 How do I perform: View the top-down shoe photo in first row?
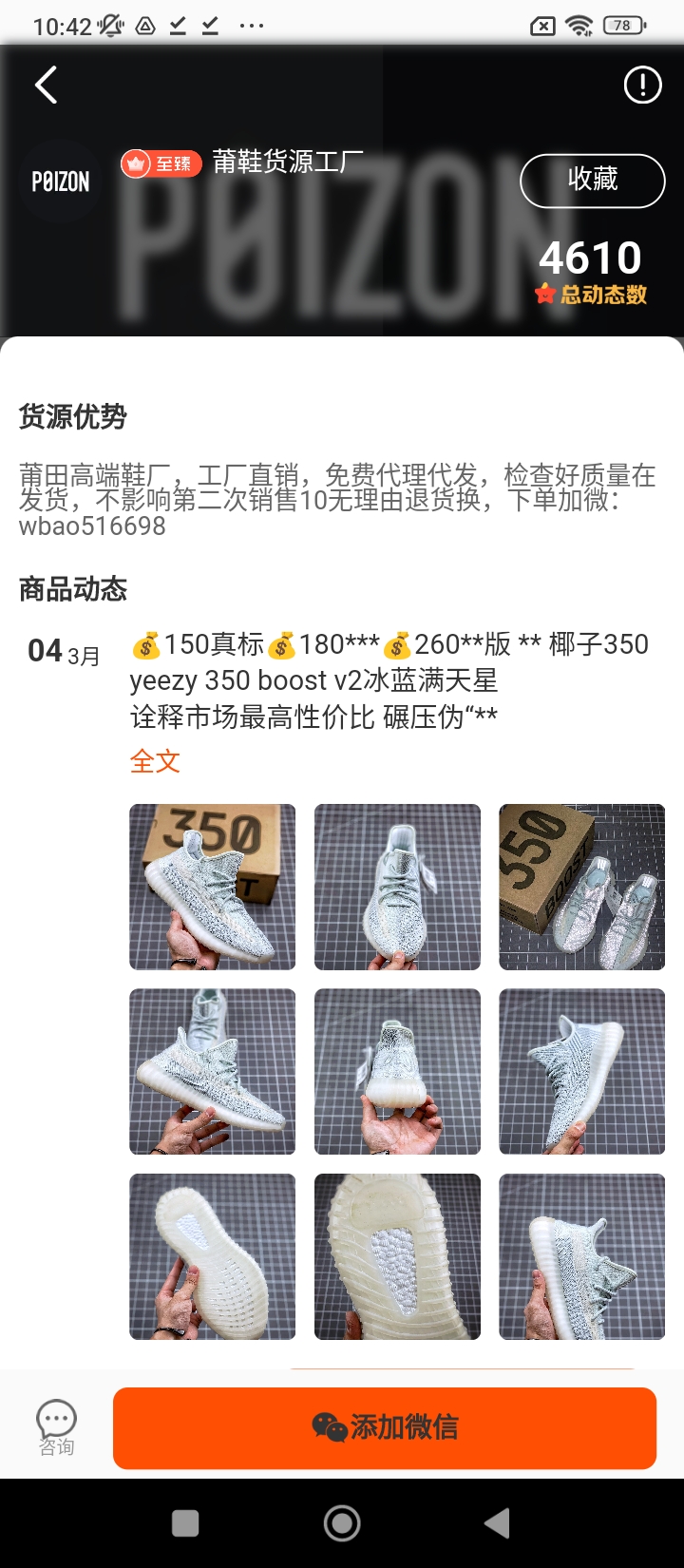click(x=397, y=887)
